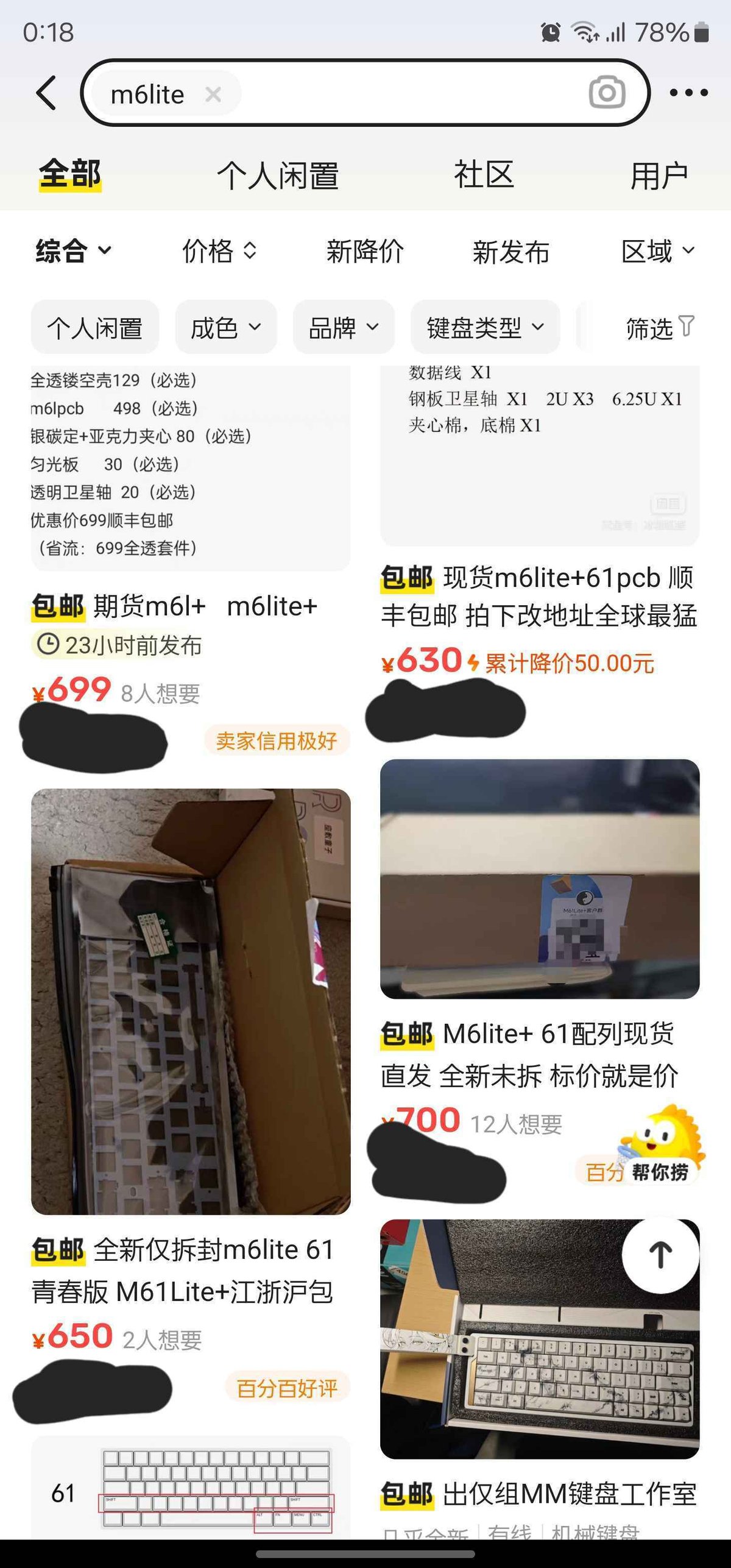The width and height of the screenshot is (731, 1568).
Task: Select the 个人闲置 filter chip
Action: point(95,328)
